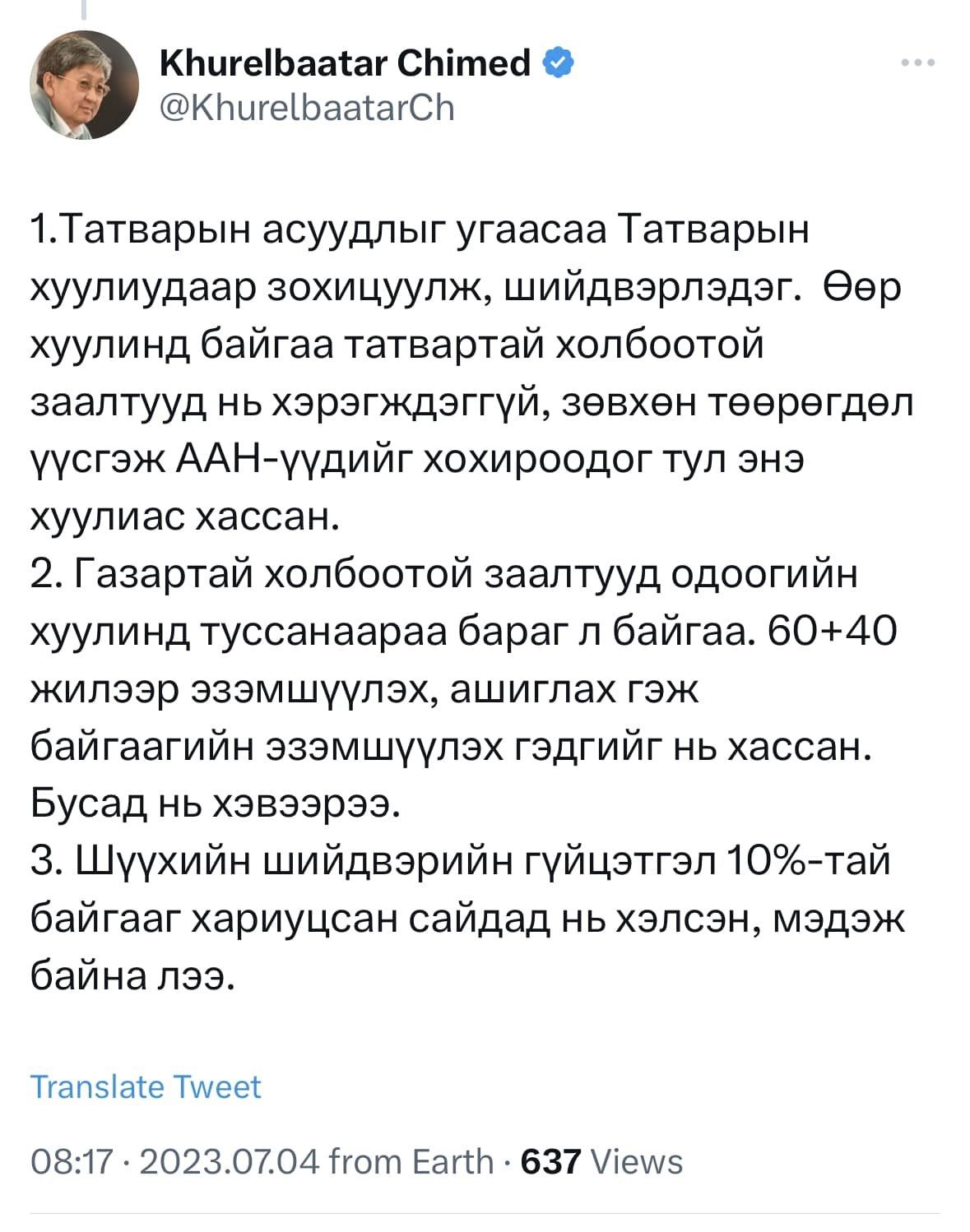
Task: Open Khurelbaatar Chimed's profile picture
Action: tap(85, 86)
